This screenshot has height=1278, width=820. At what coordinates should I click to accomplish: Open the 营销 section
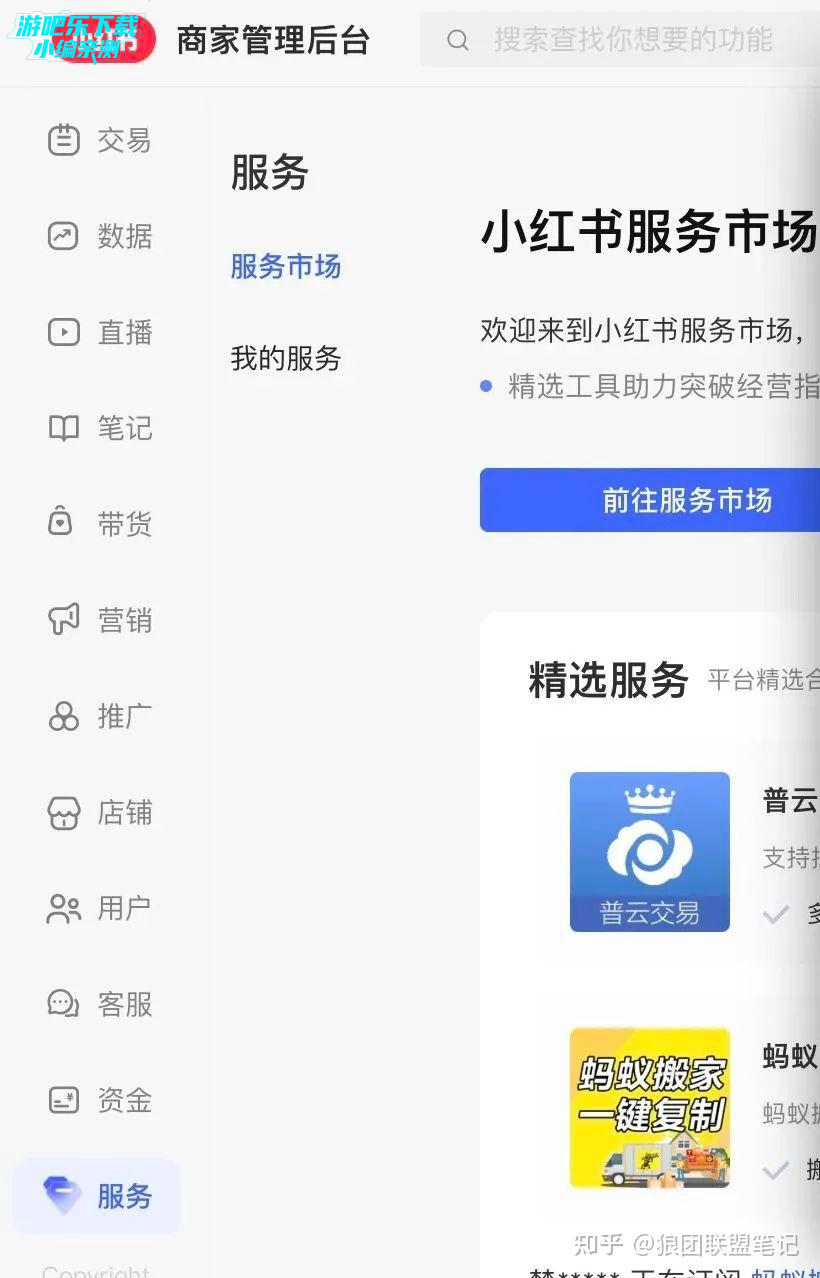[x=100, y=620]
